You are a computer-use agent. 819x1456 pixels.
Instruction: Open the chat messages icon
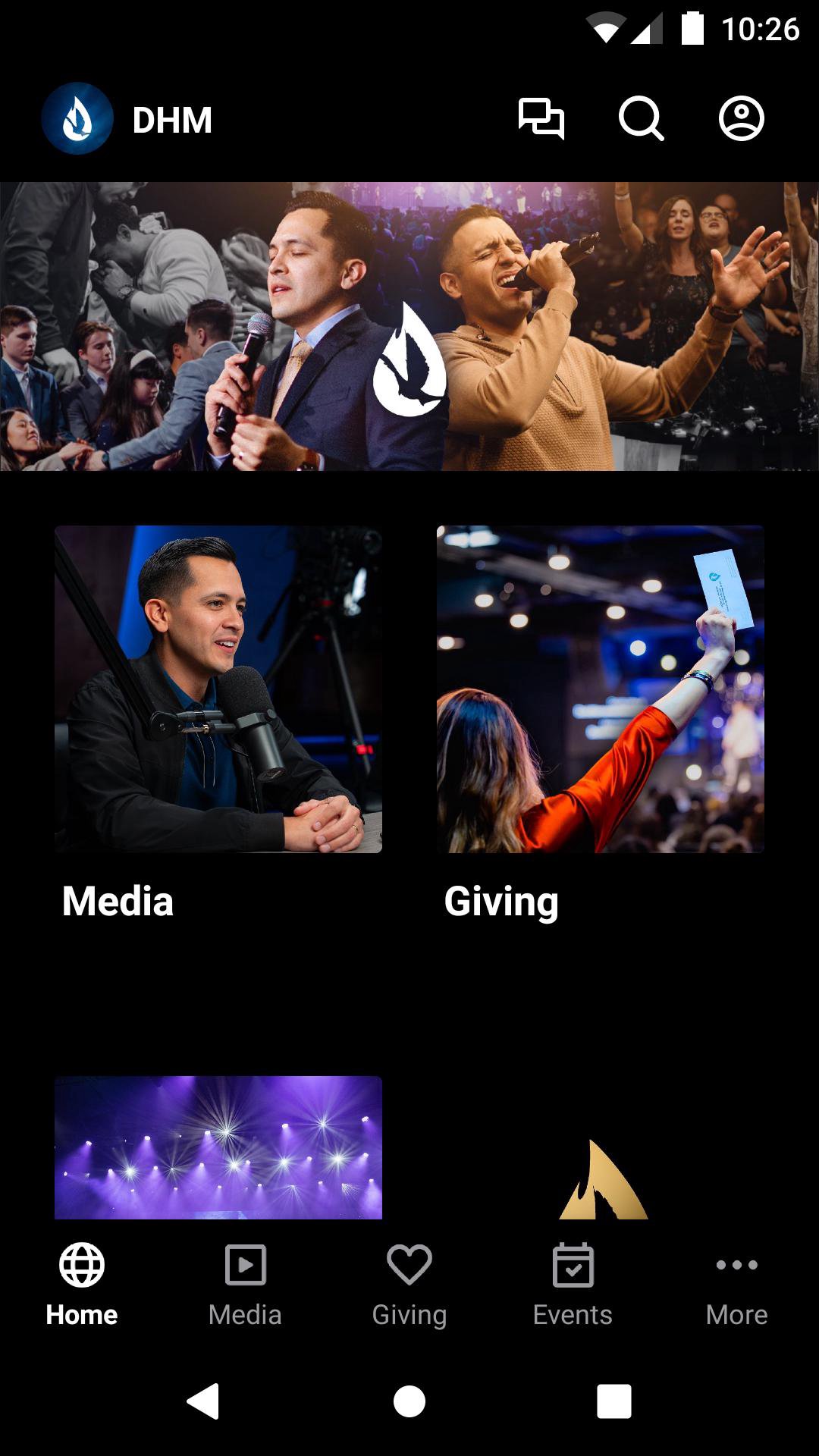[x=541, y=119]
